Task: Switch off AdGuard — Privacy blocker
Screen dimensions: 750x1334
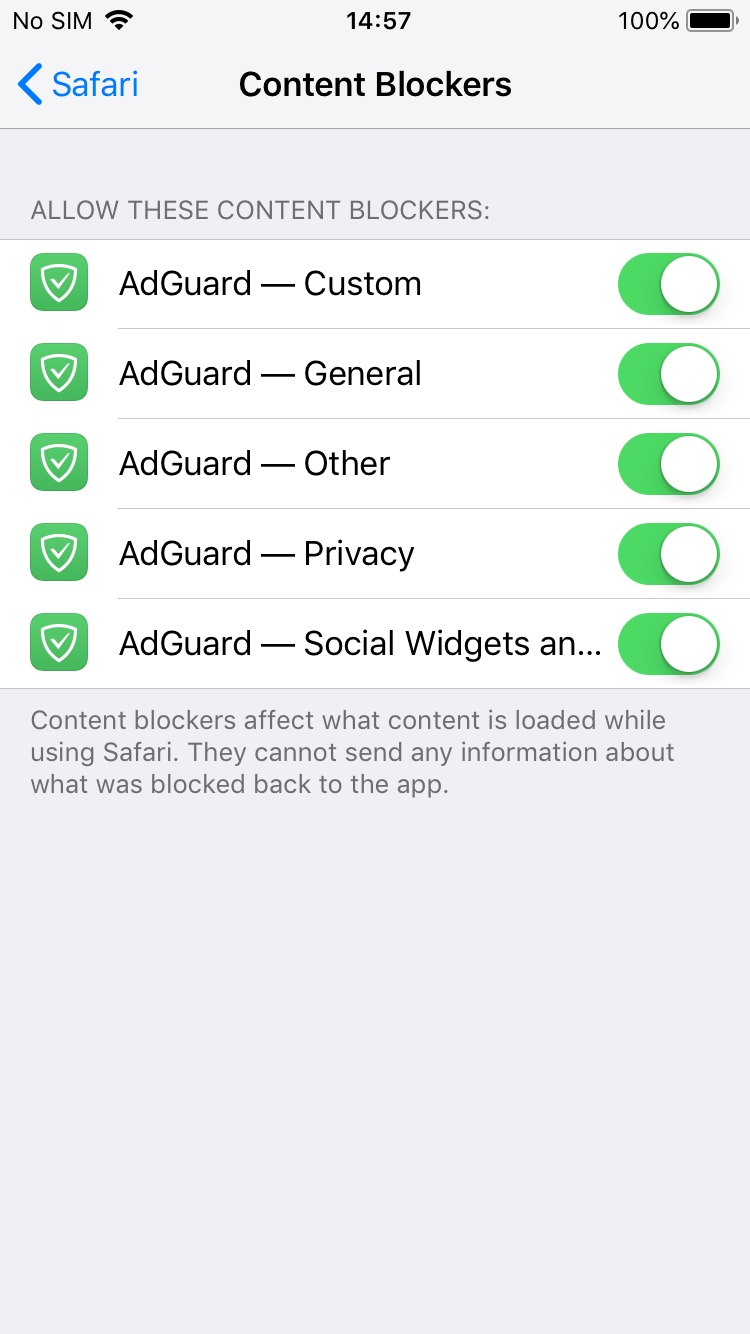Action: click(668, 554)
